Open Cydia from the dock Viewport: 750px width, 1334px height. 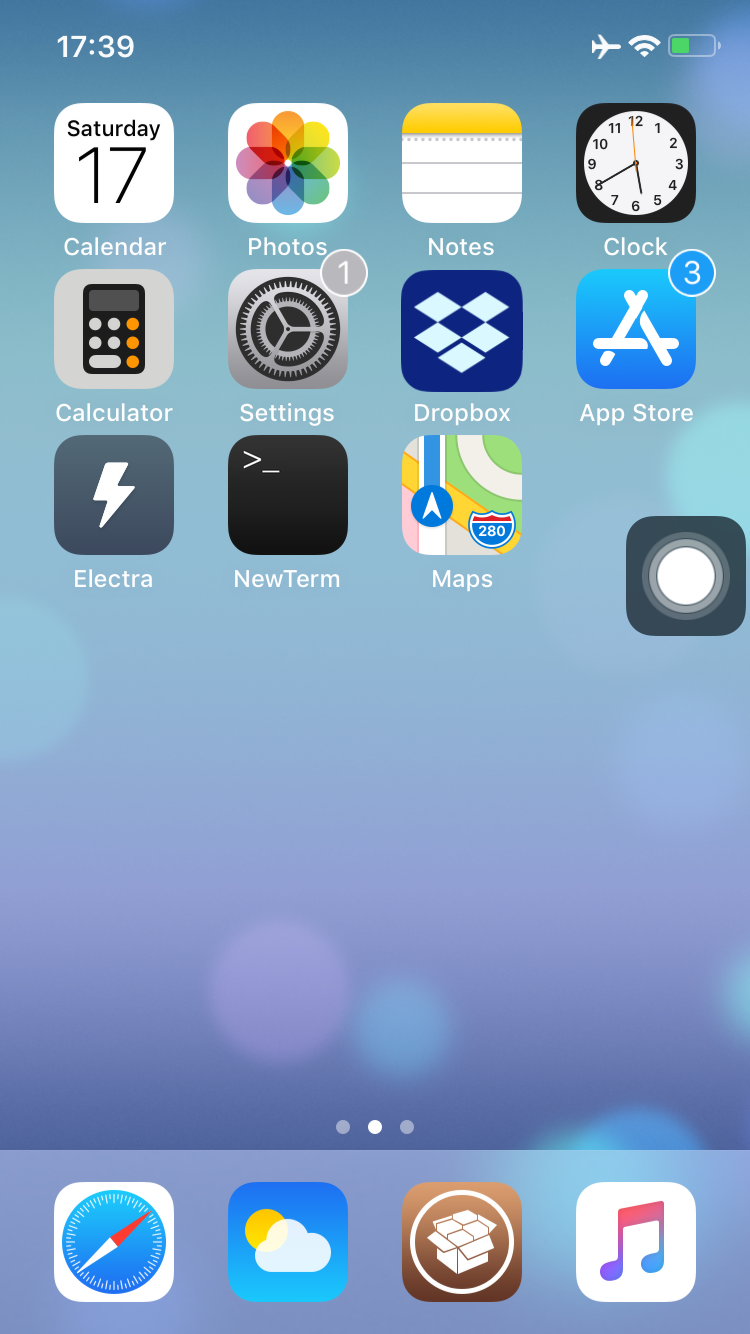point(462,1242)
